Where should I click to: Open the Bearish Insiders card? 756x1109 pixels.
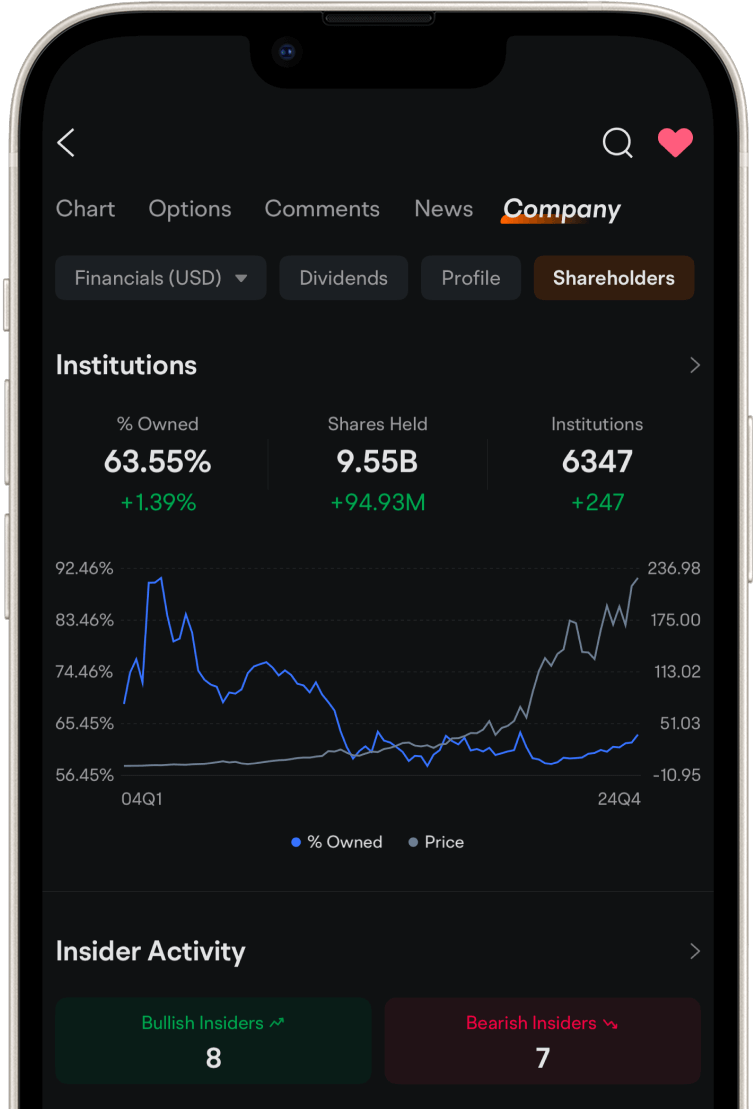[x=542, y=1040]
